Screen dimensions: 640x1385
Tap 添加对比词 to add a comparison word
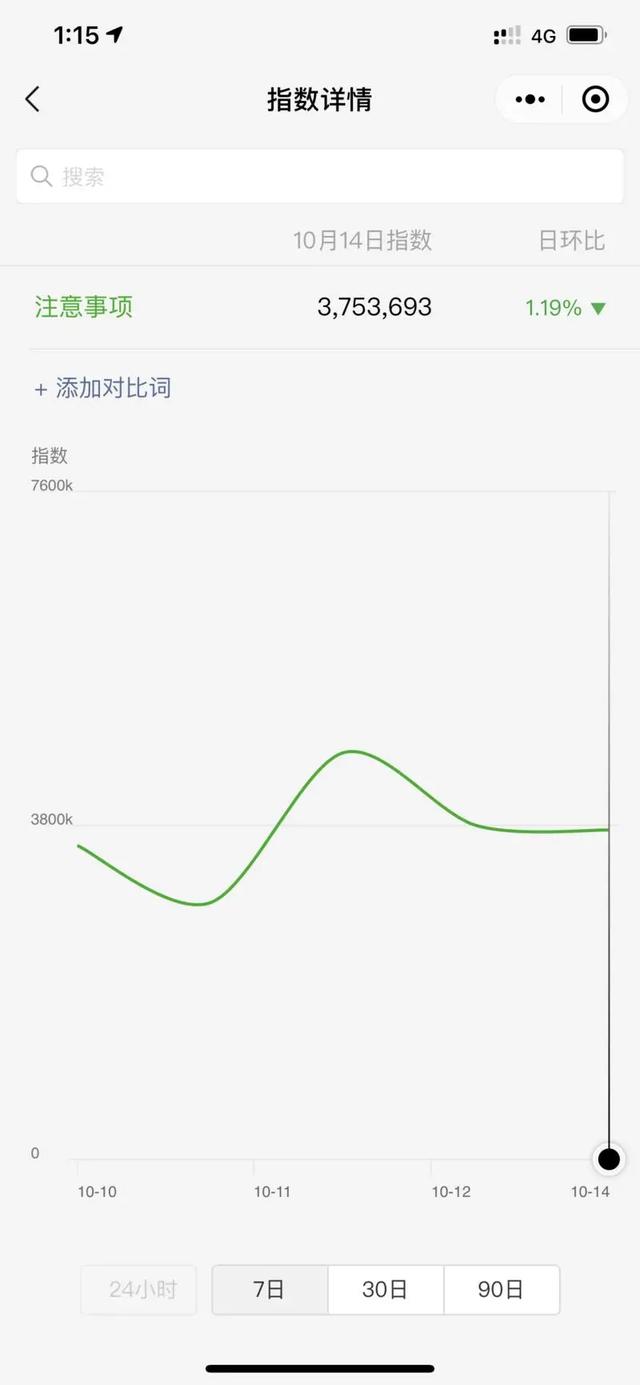point(103,388)
